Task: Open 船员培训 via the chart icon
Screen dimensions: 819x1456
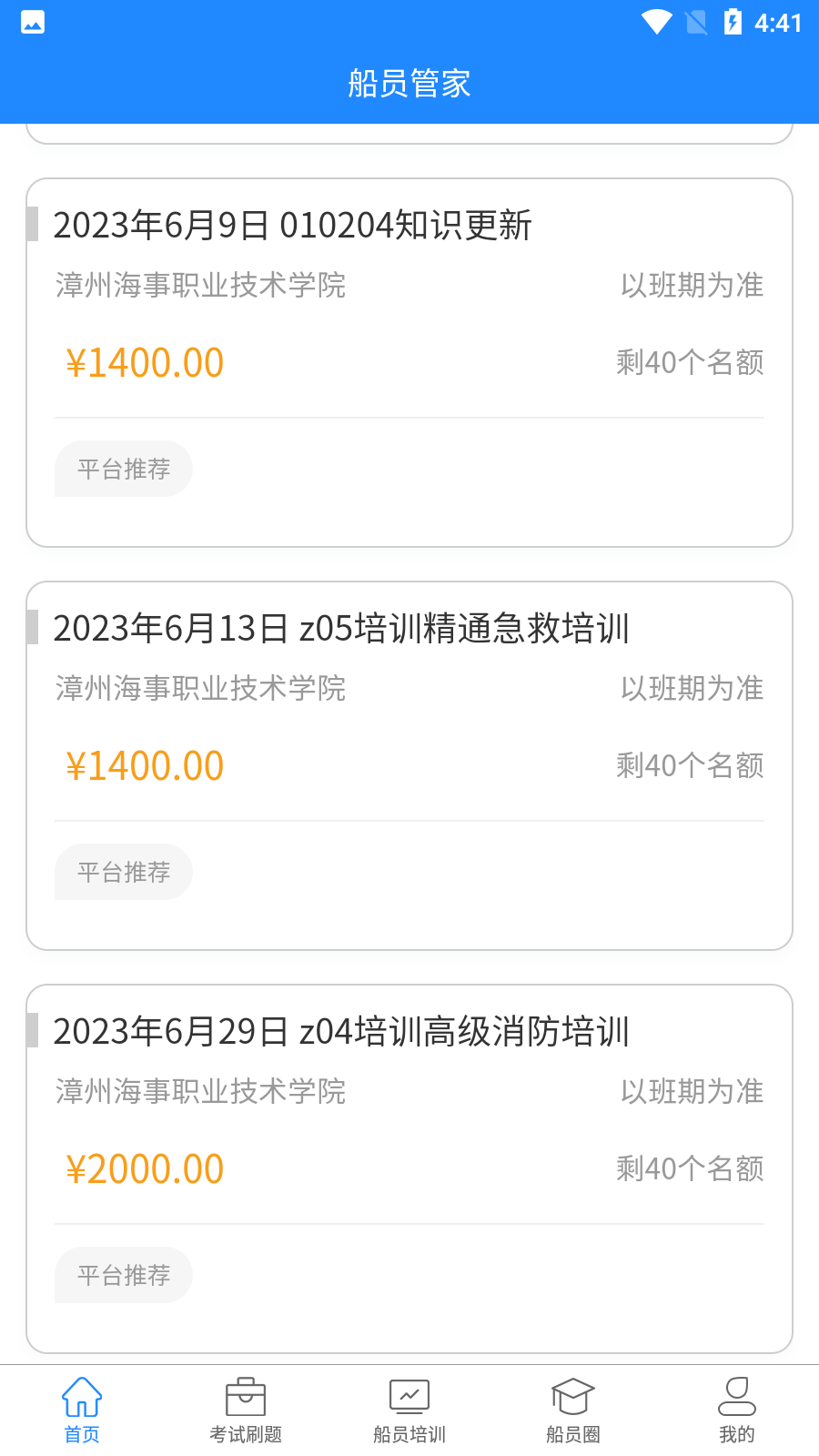Action: click(409, 1395)
